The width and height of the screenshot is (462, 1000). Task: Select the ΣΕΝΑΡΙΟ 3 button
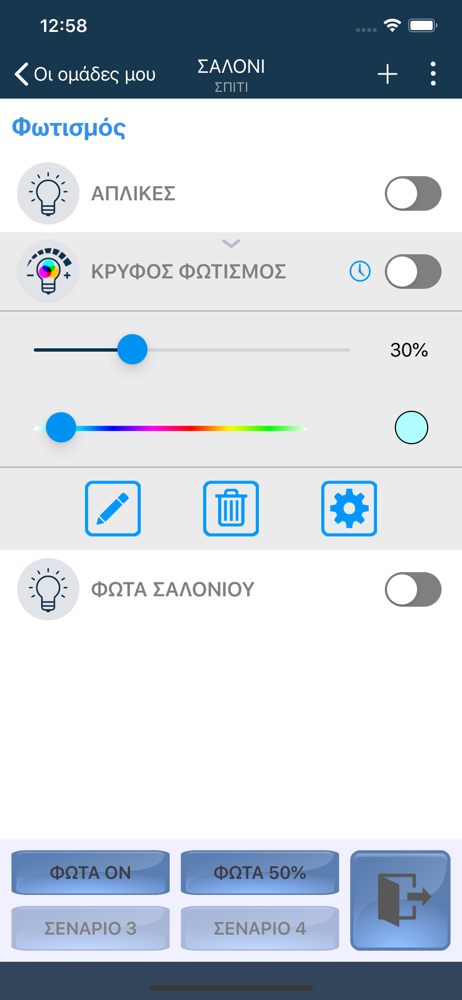pyautogui.click(x=91, y=928)
